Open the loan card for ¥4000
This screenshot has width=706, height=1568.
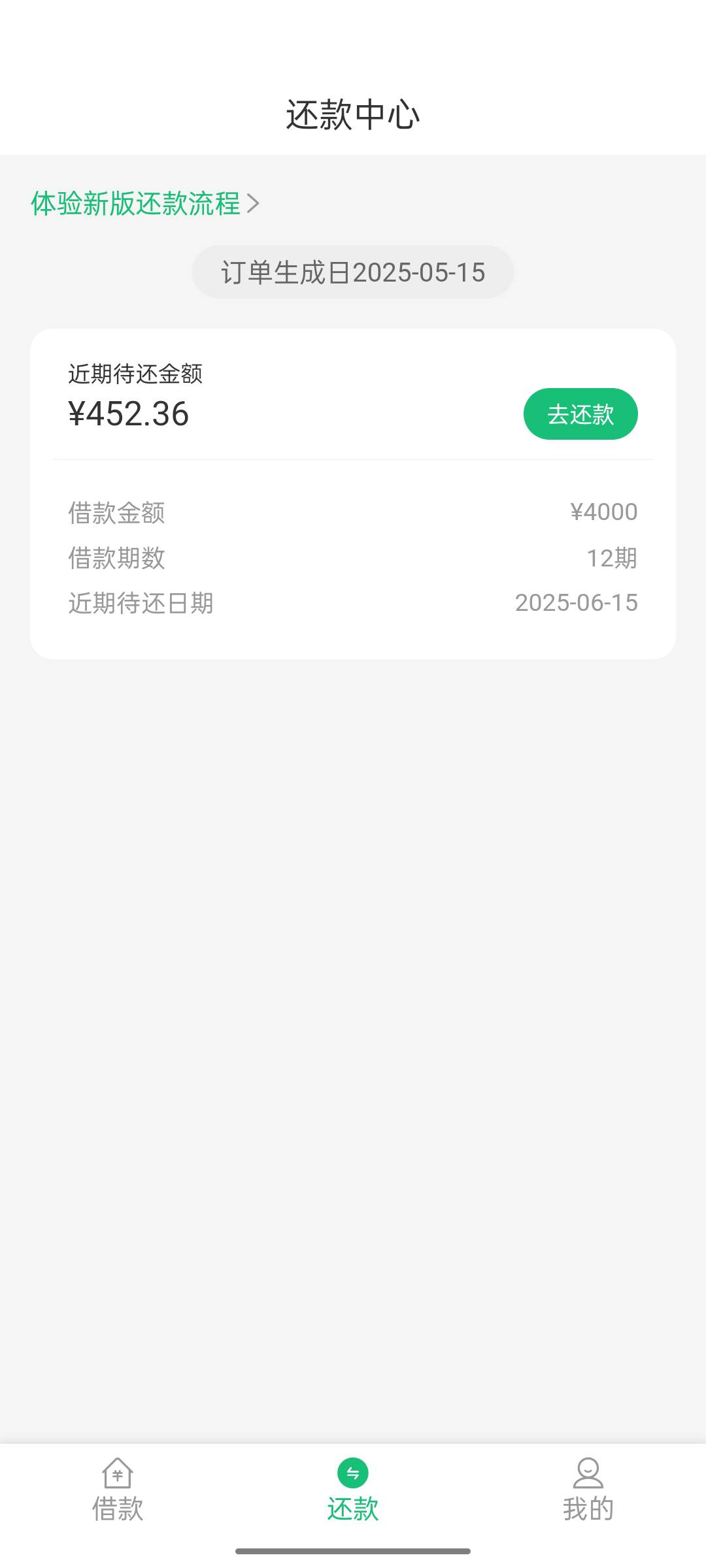coord(353,494)
